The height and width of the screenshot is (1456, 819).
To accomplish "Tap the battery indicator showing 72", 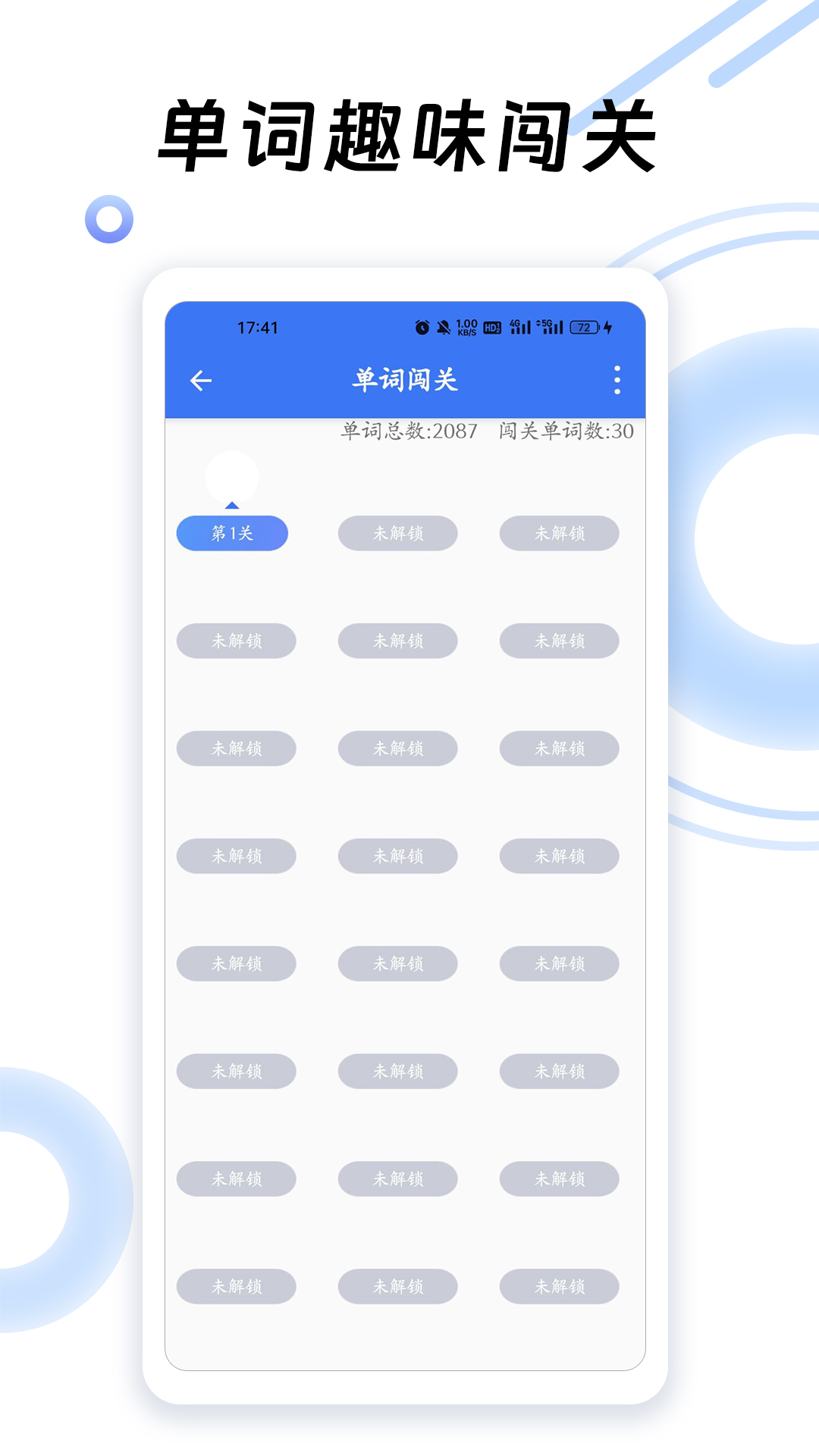I will click(585, 328).
